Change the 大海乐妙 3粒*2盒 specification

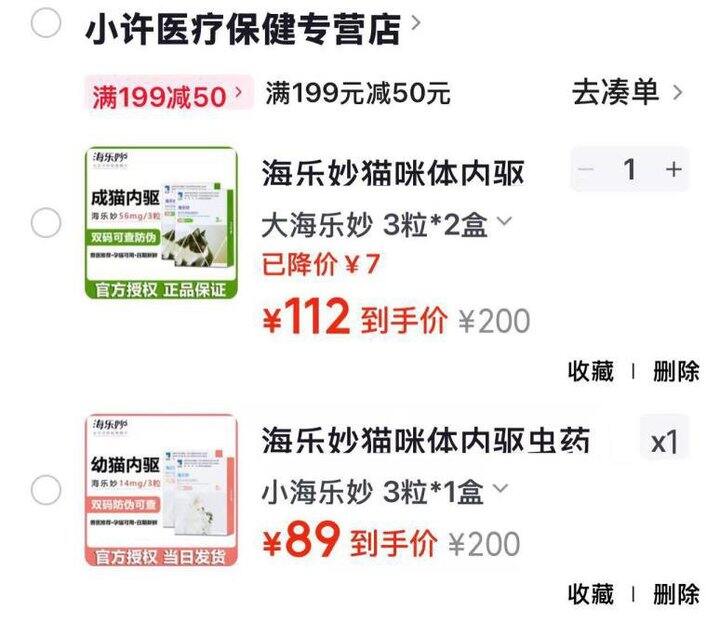click(x=386, y=224)
